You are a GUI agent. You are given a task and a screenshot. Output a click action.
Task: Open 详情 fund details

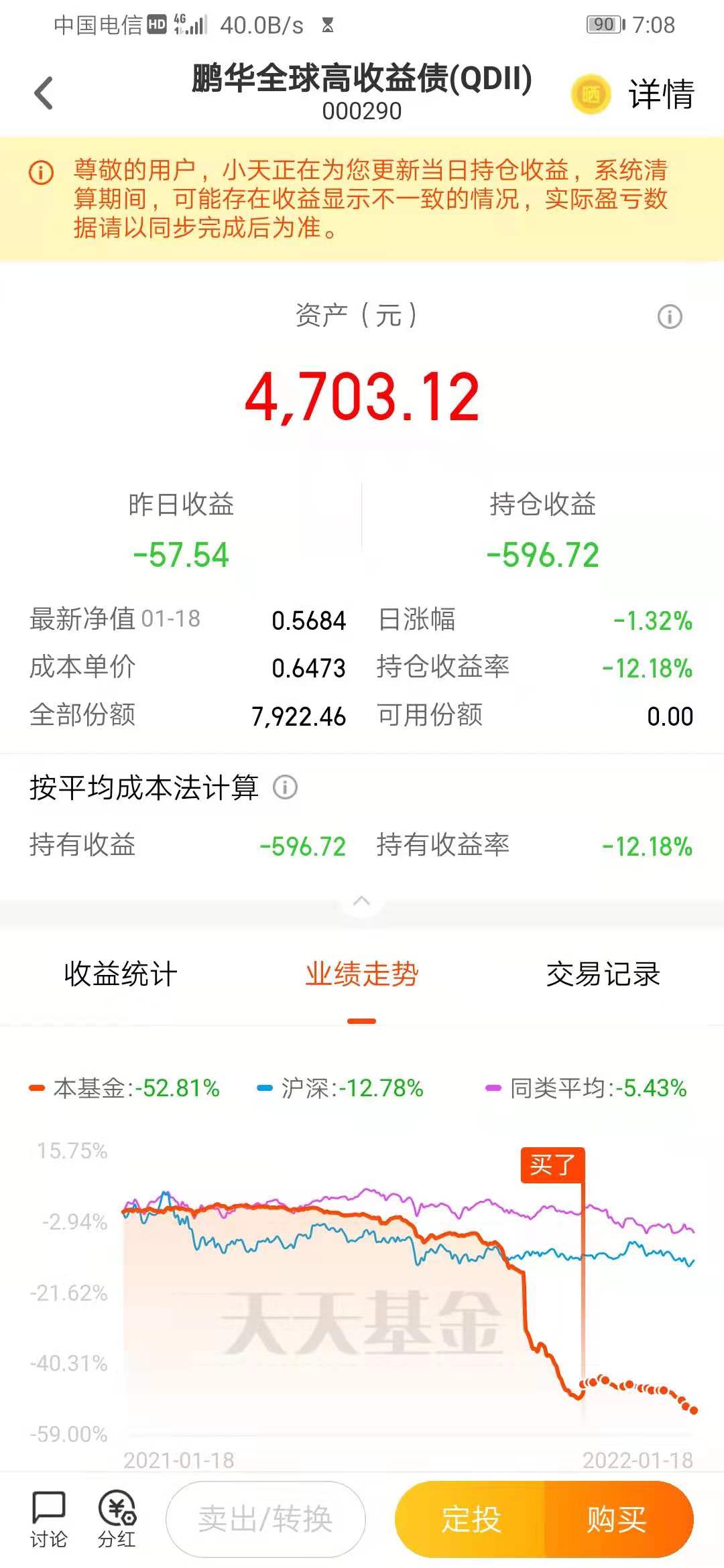tap(660, 94)
